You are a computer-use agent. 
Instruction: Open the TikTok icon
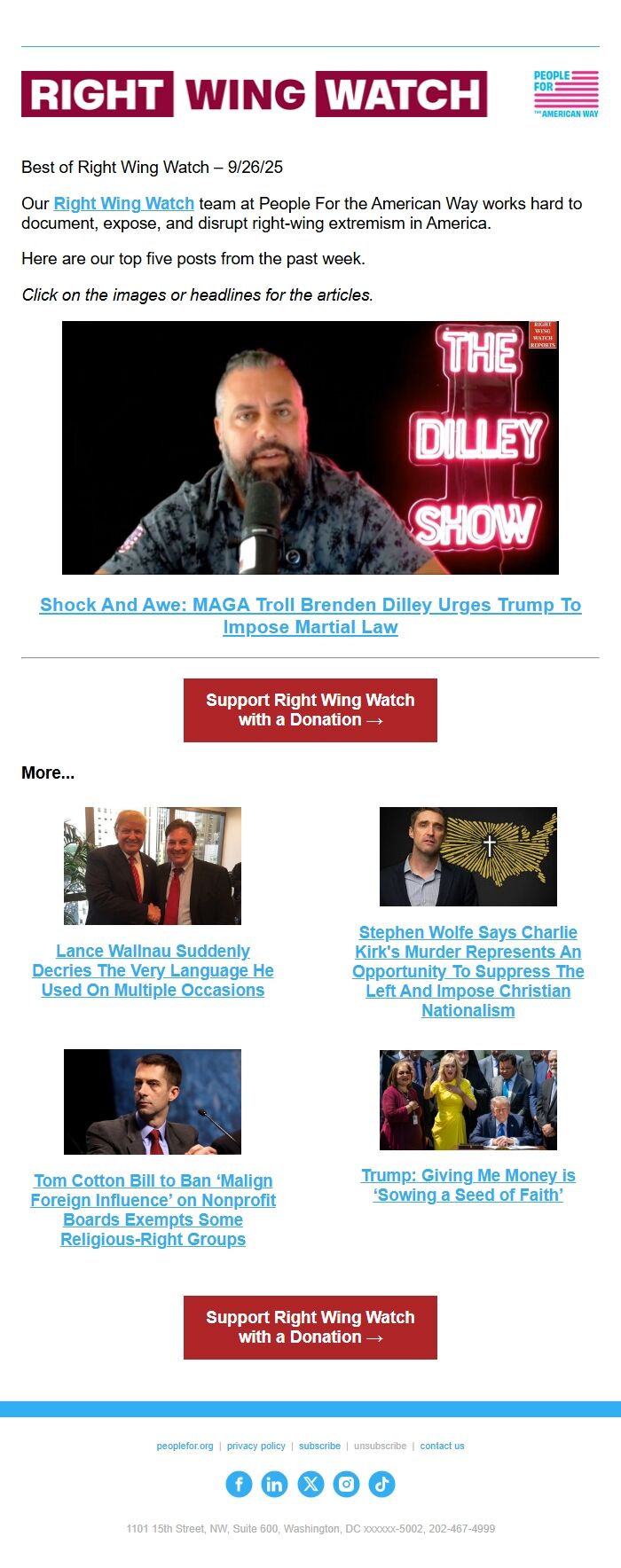(381, 1484)
